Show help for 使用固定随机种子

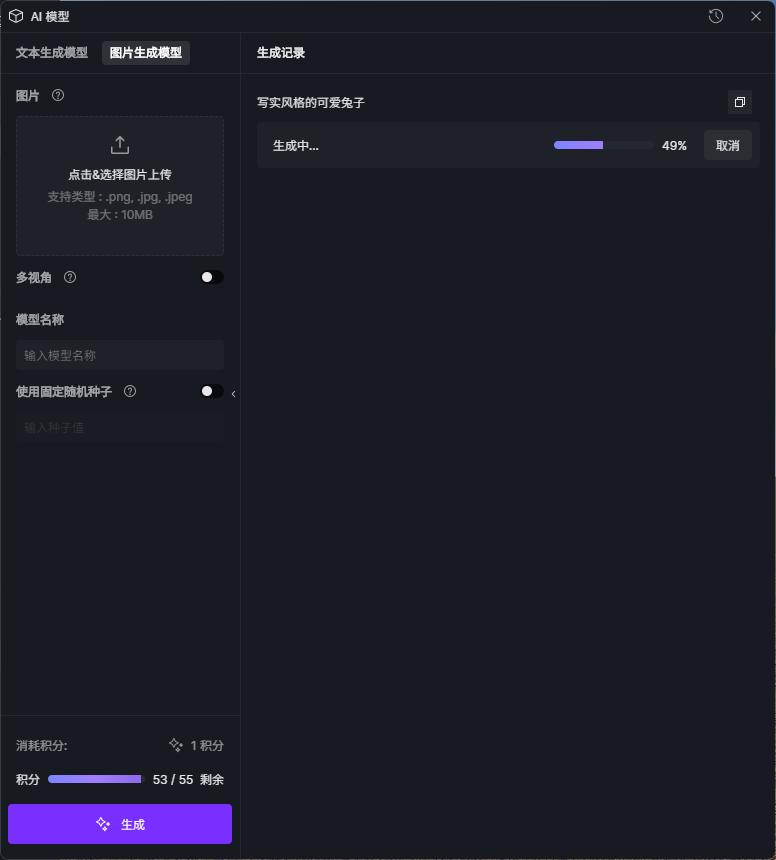pyautogui.click(x=130, y=392)
